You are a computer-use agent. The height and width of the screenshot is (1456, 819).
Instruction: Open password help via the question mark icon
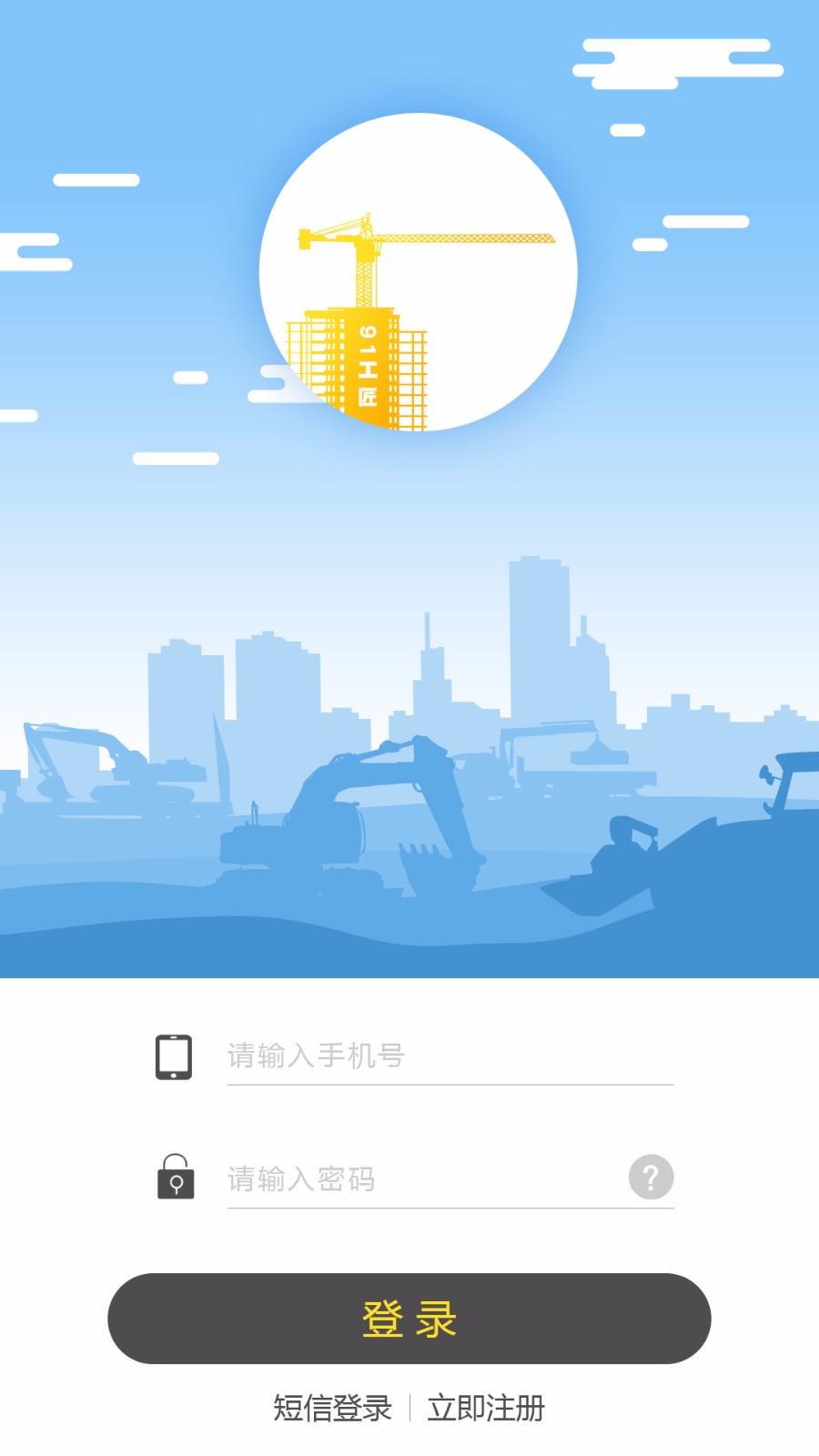[649, 1177]
